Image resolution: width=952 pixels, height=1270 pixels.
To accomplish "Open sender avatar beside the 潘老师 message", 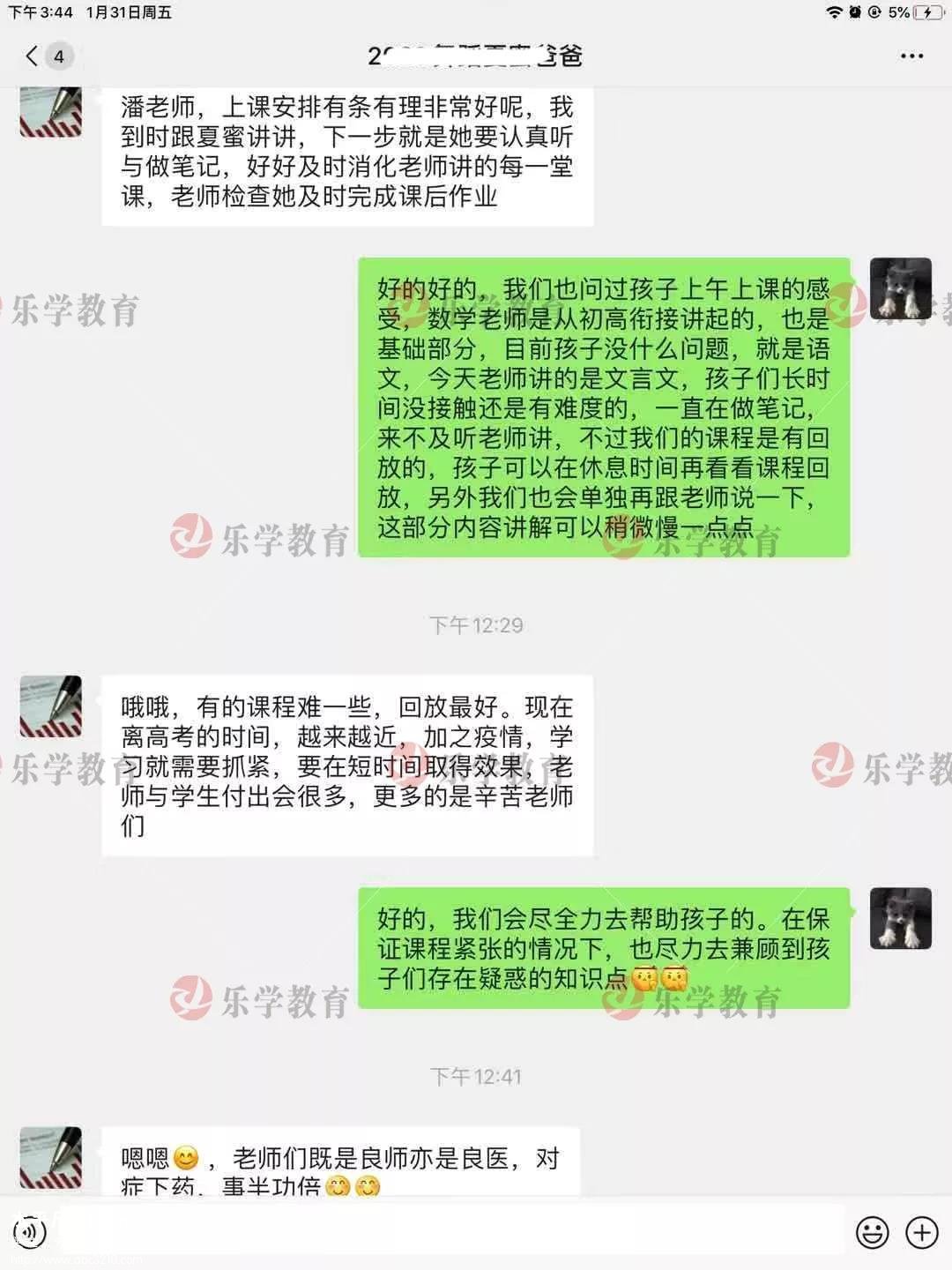I will [50, 111].
